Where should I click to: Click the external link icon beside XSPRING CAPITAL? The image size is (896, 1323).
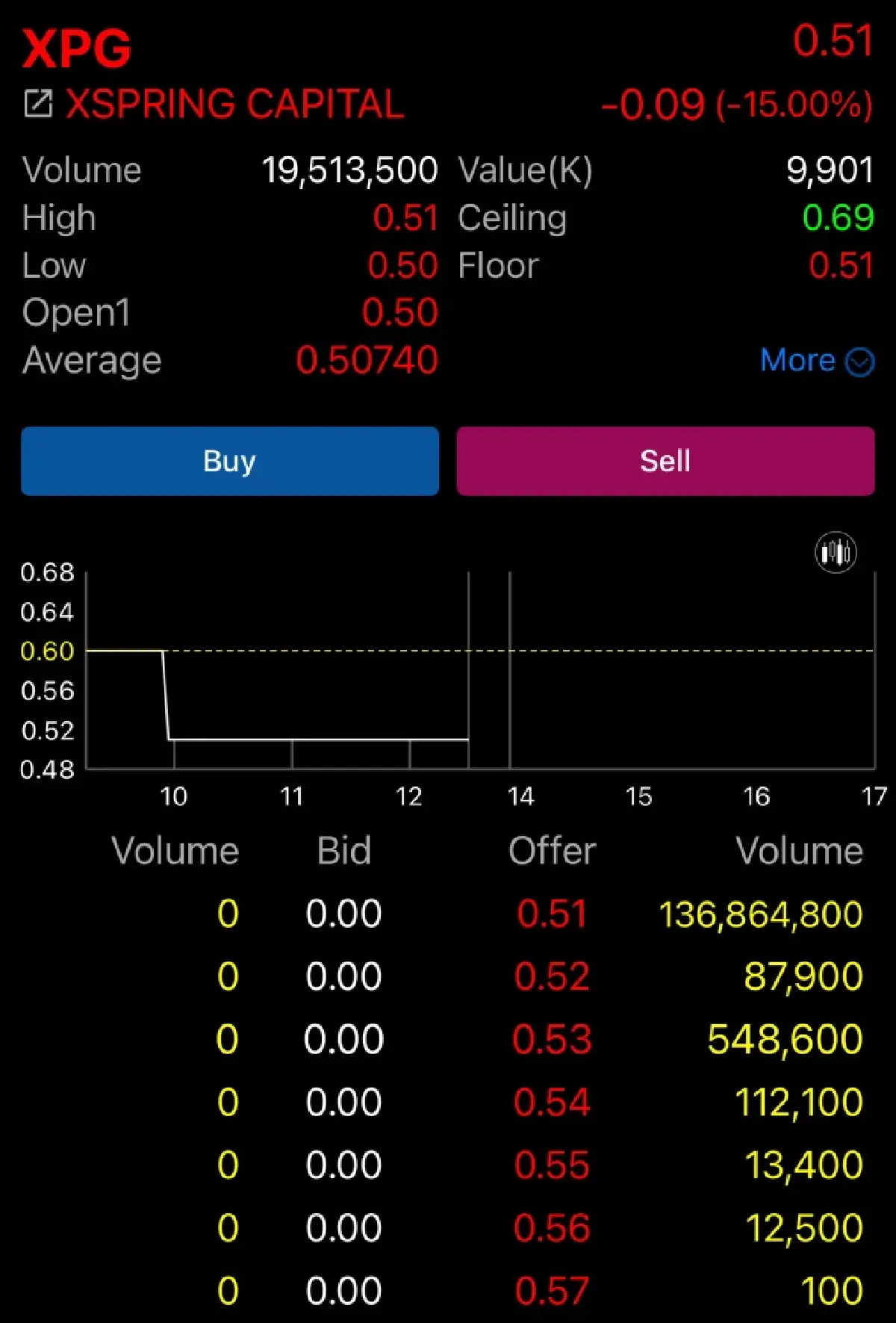pyautogui.click(x=40, y=103)
